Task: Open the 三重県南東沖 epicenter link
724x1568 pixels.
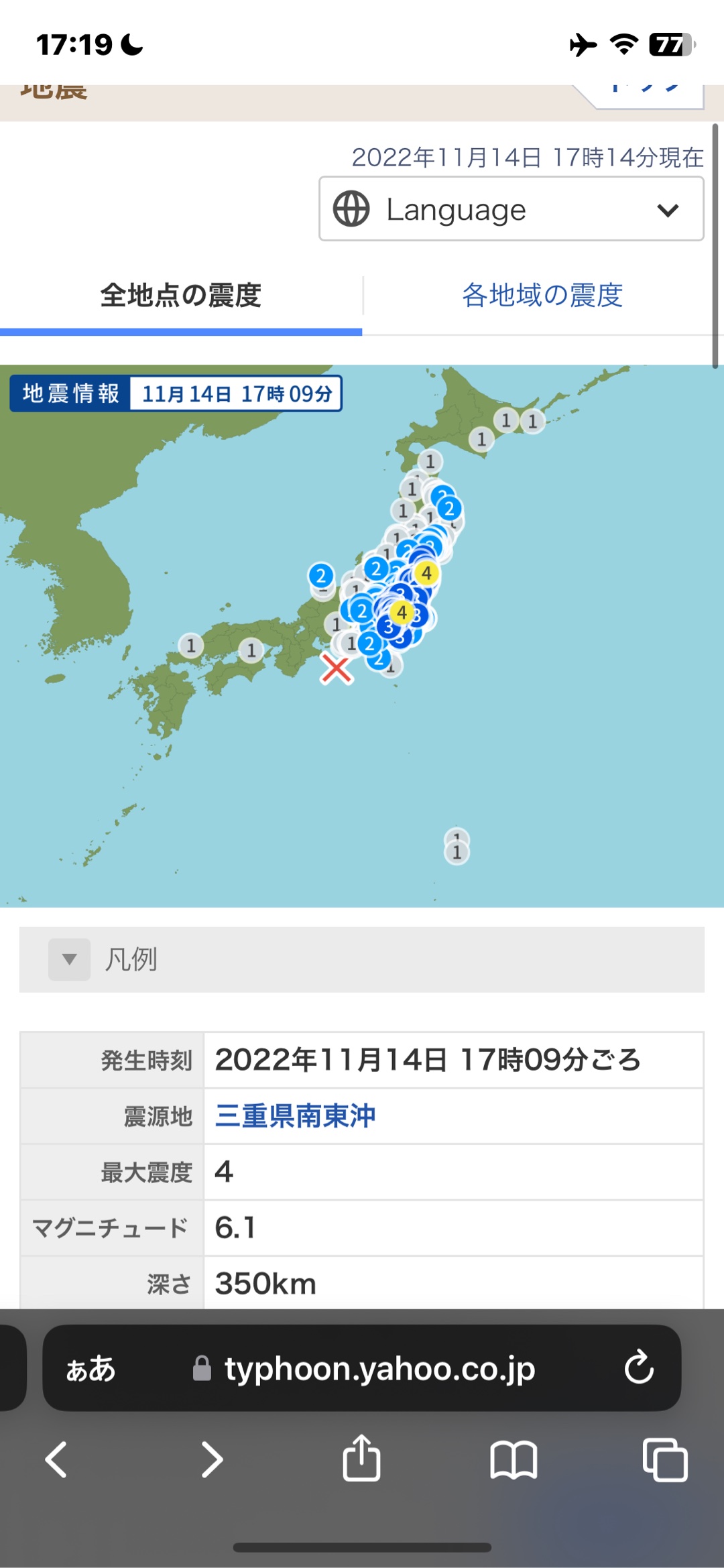Action: (x=295, y=1115)
